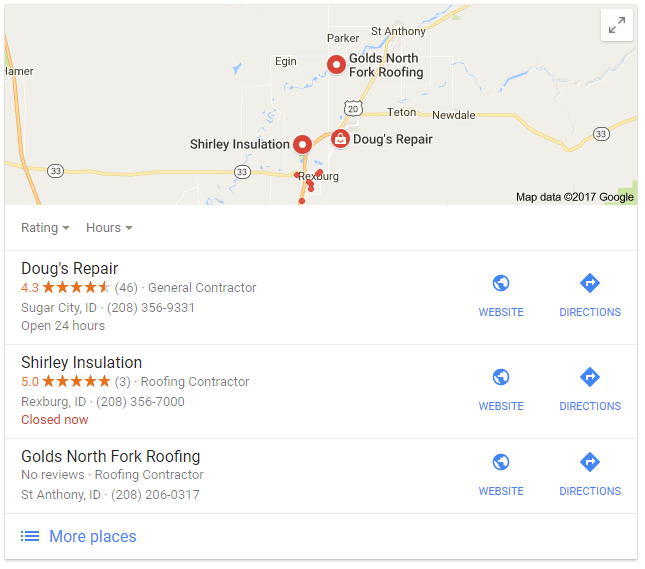Select the Golds North Fork Roofing map pin
Viewport: 645px width, 569px height.
pos(337,65)
